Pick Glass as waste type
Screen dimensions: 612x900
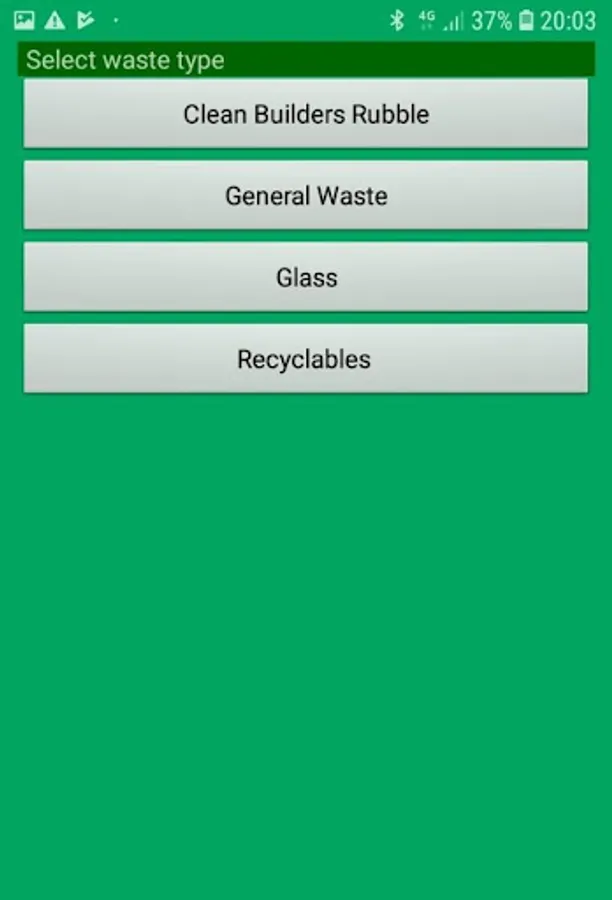pyautogui.click(x=306, y=277)
